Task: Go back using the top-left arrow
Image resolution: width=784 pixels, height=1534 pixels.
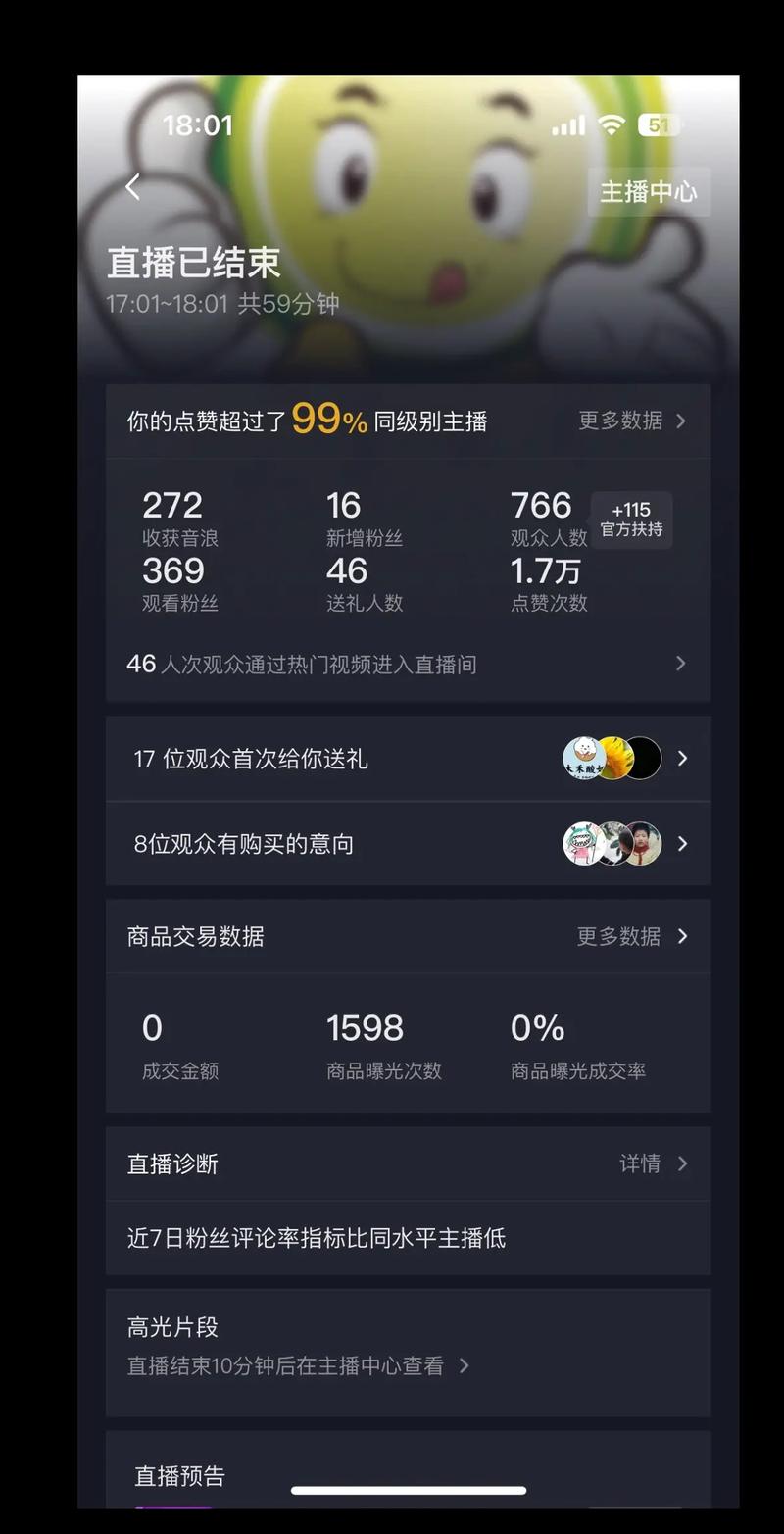Action: (x=133, y=187)
